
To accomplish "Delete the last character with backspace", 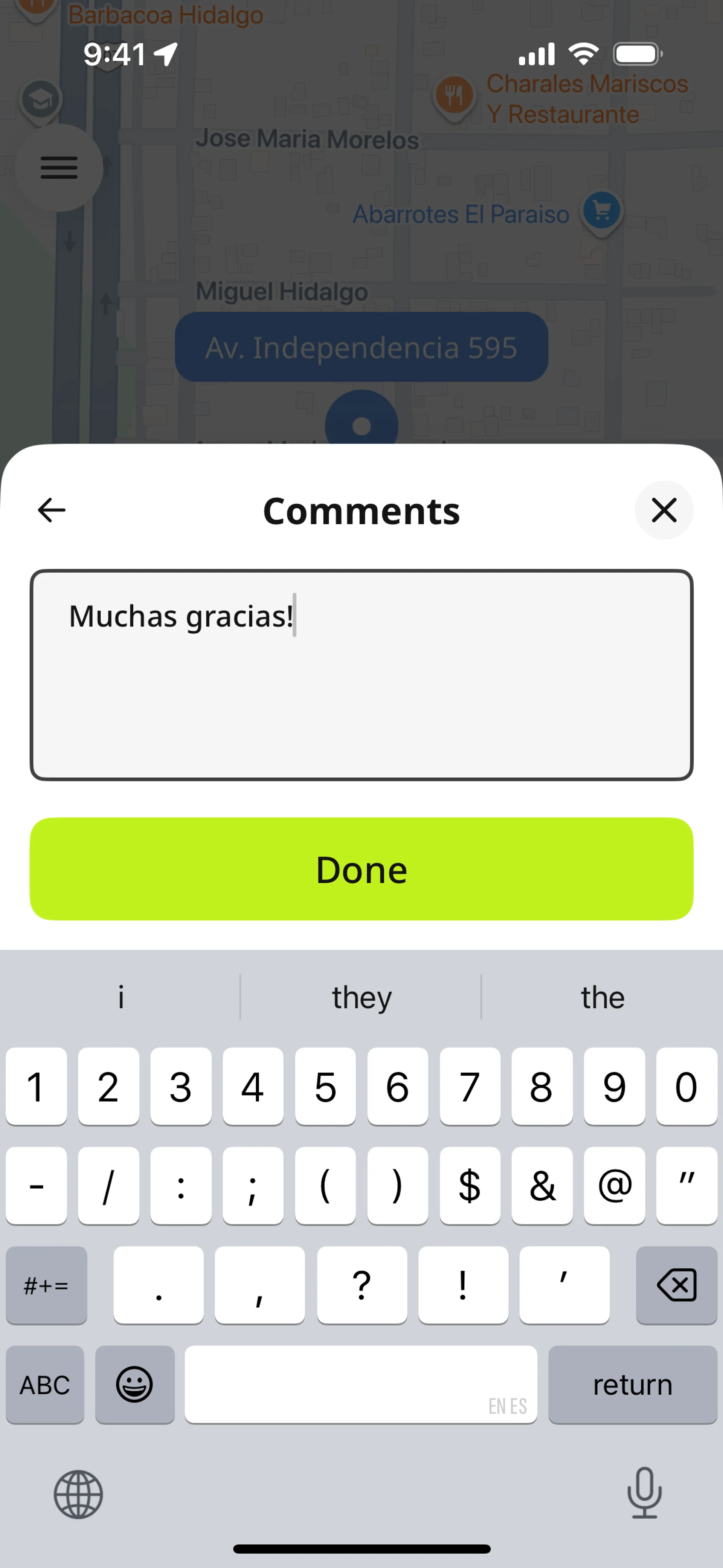I will [676, 1285].
